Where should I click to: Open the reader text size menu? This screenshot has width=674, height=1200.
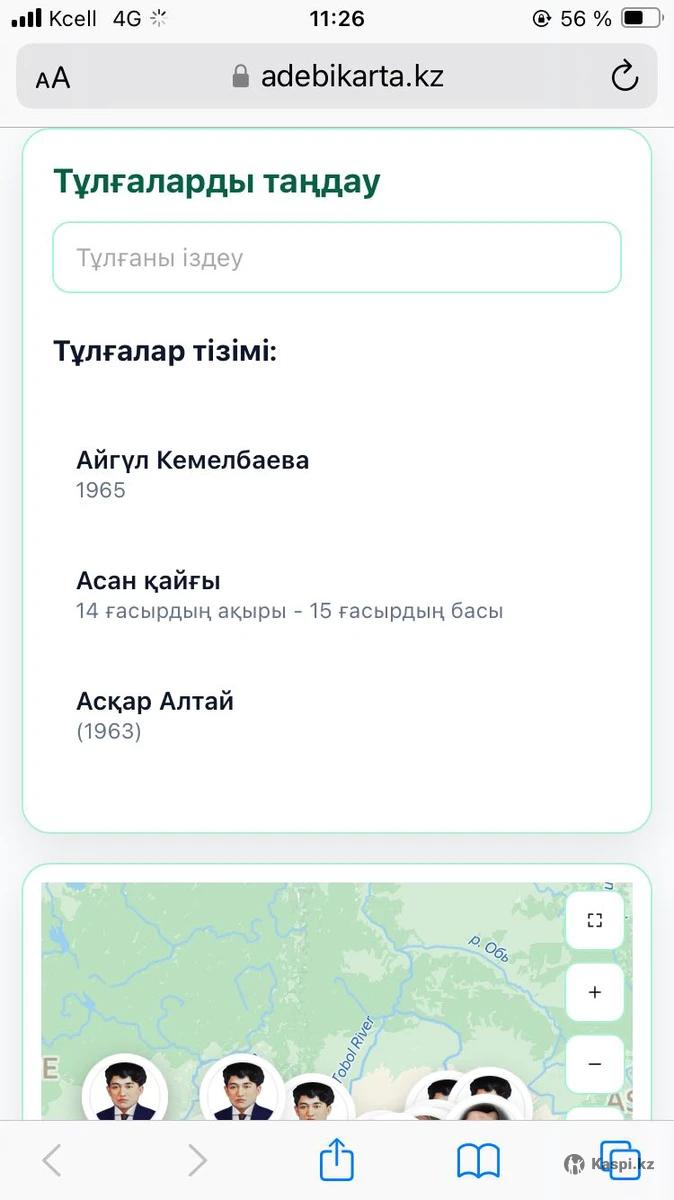53,78
